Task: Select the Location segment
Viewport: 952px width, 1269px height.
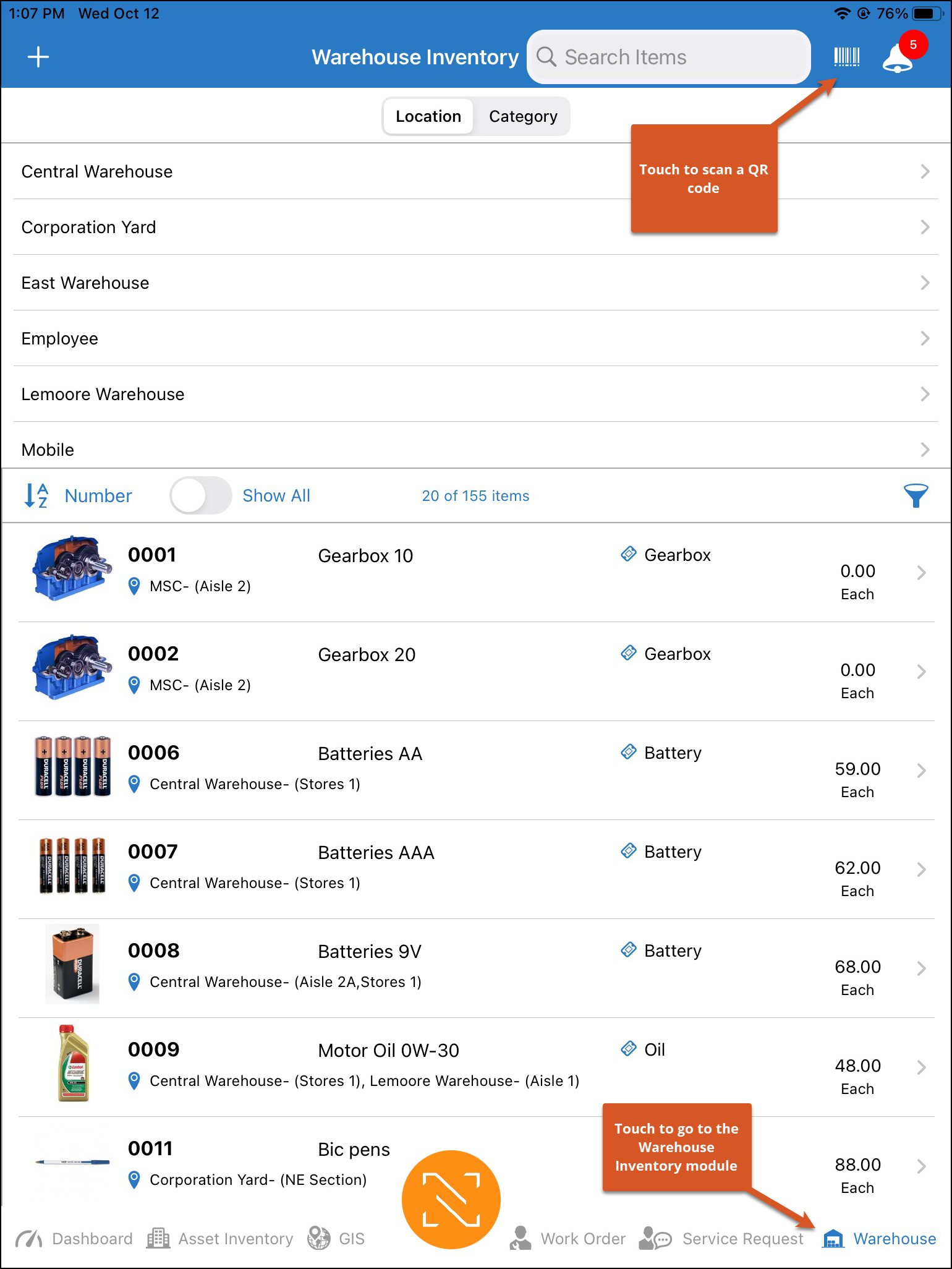Action: coord(428,116)
